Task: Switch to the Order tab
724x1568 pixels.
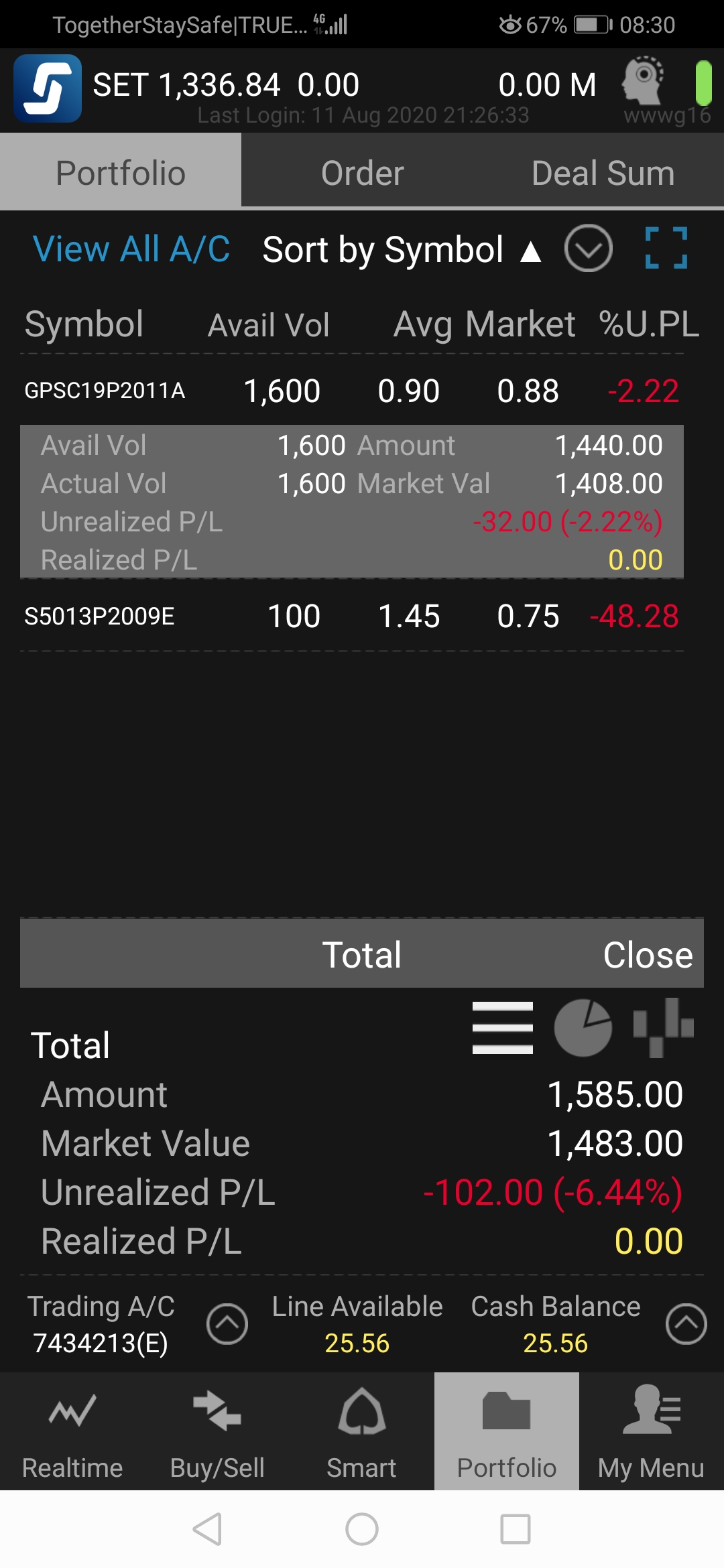Action: 362,173
